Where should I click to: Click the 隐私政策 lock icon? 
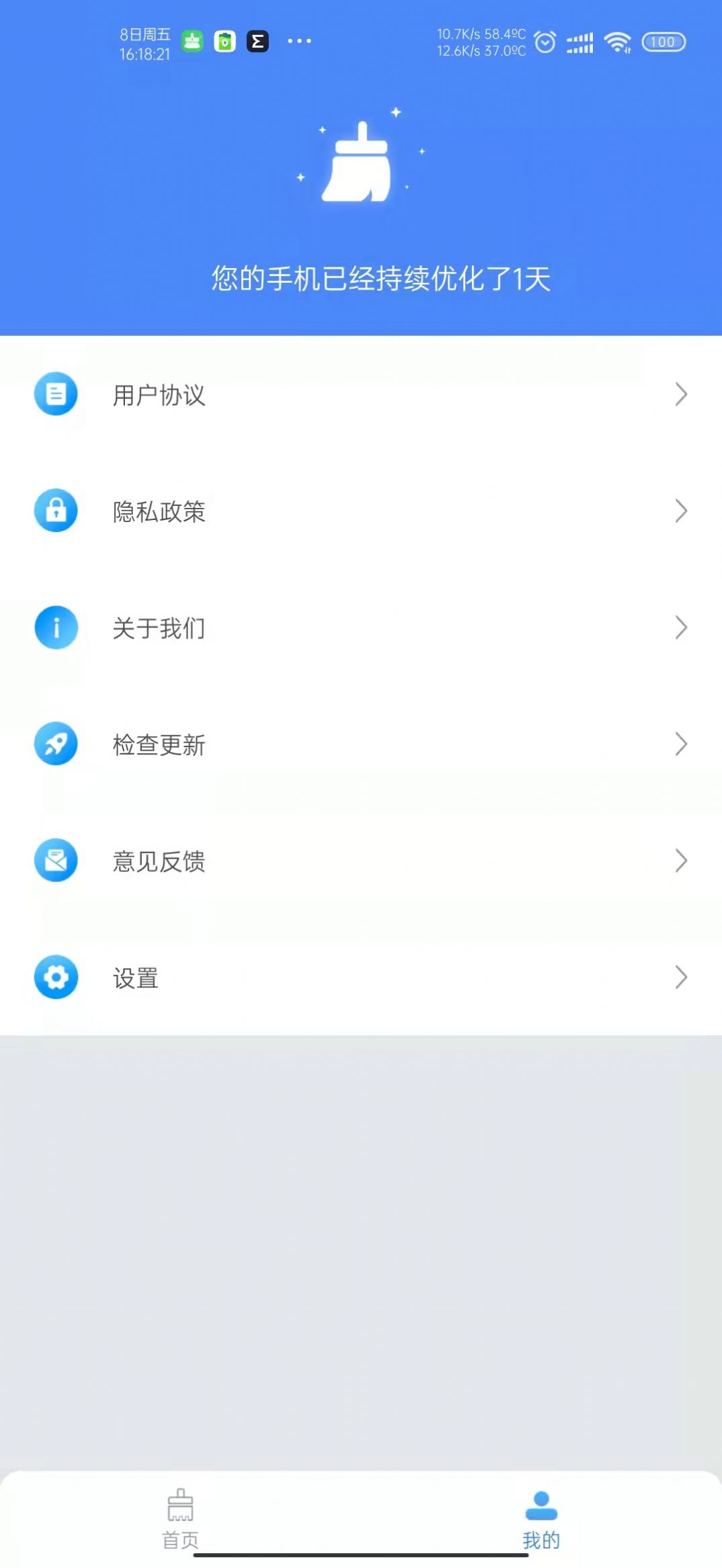[x=56, y=511]
